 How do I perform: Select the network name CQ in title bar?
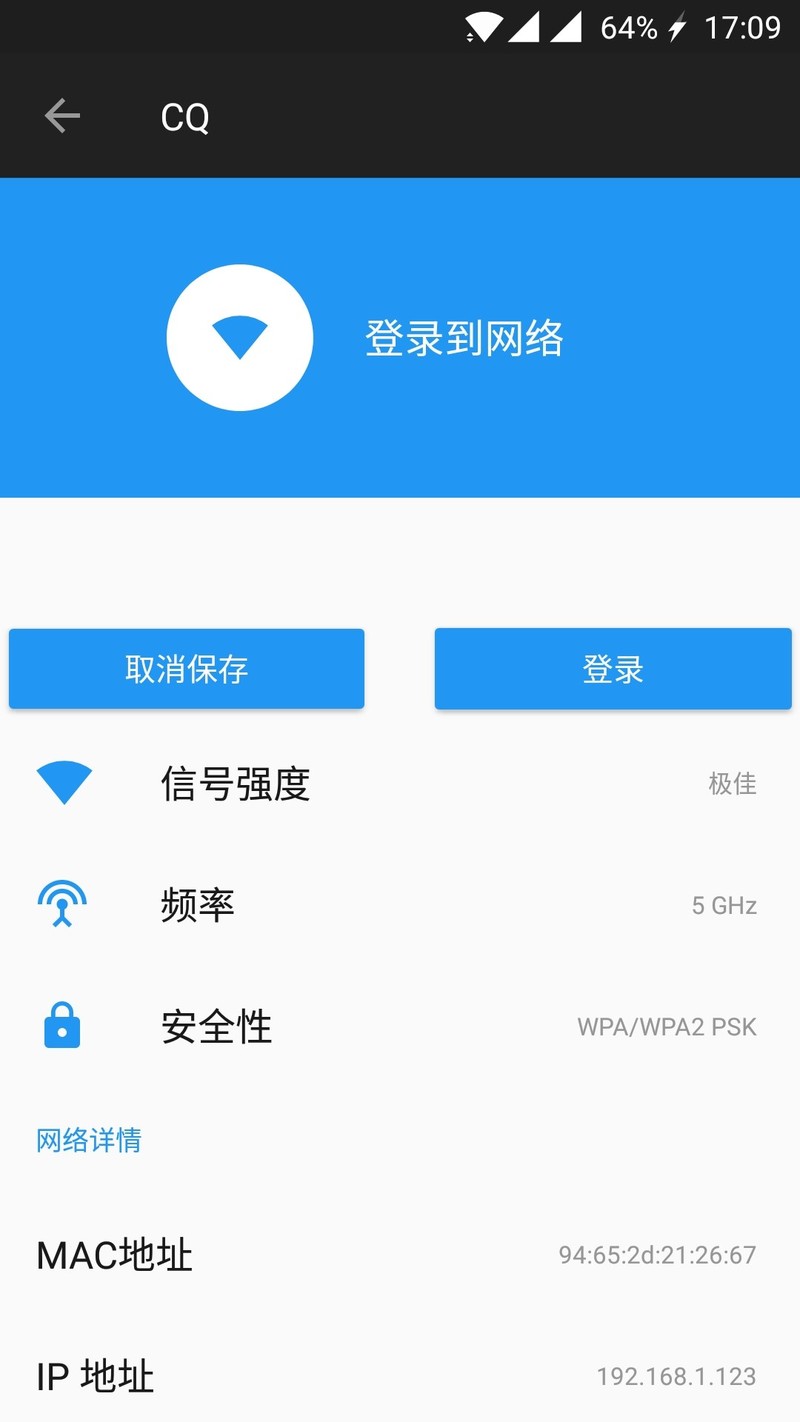[185, 115]
